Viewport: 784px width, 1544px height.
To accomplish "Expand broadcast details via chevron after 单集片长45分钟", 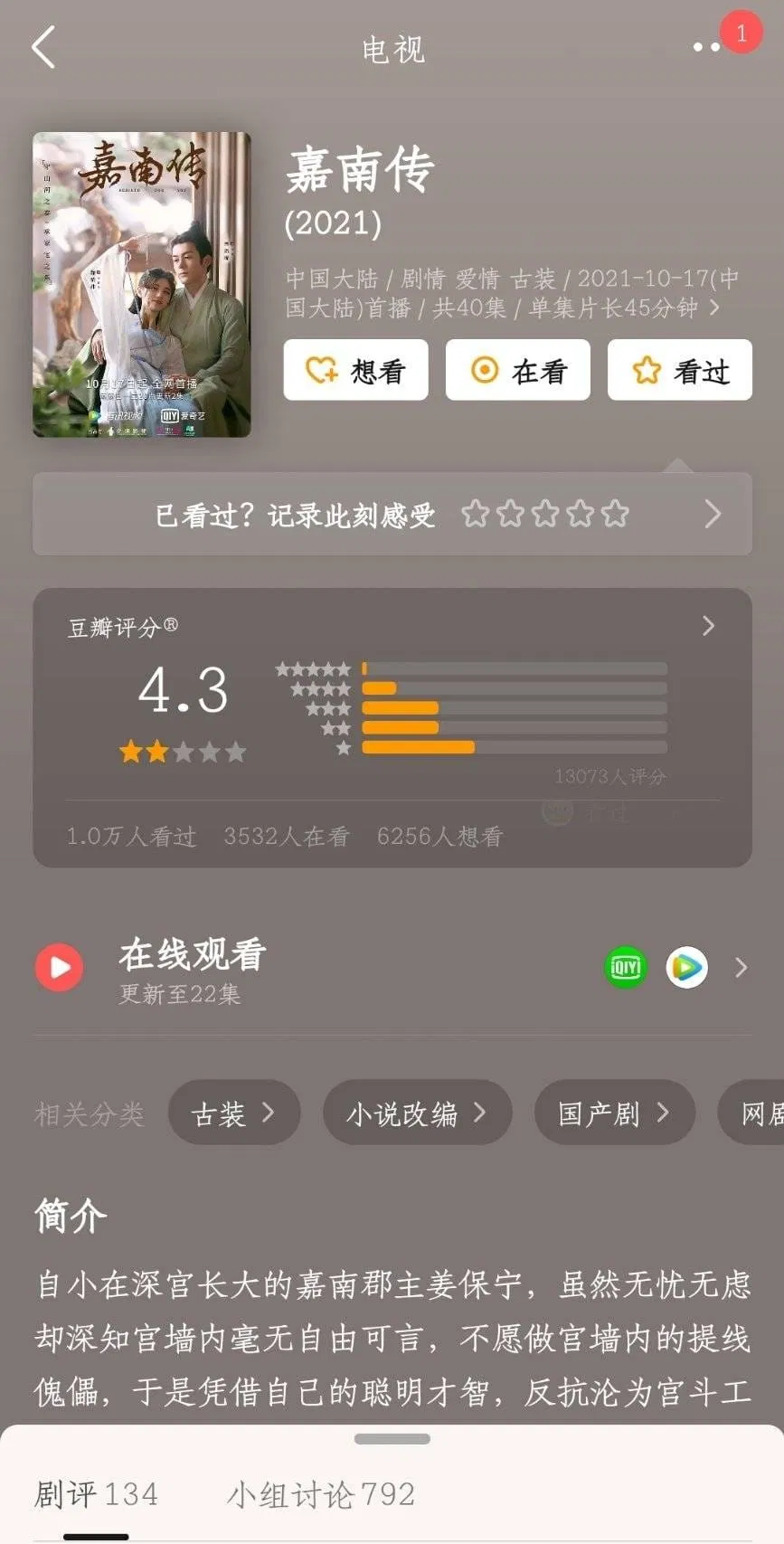I will tap(713, 309).
